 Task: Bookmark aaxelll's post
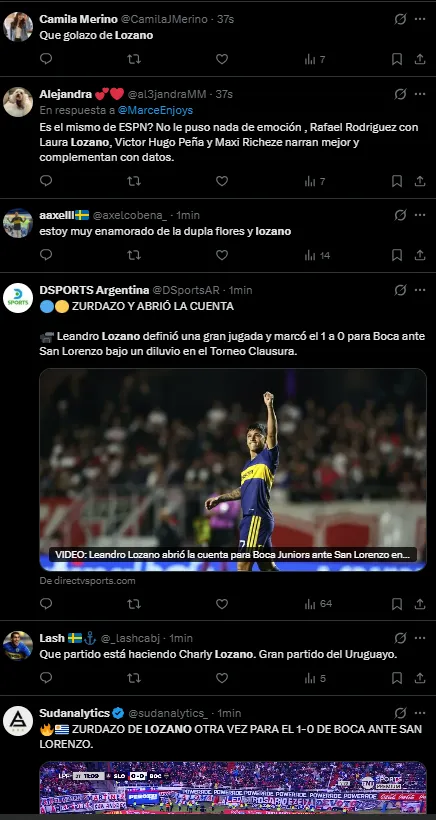397,255
